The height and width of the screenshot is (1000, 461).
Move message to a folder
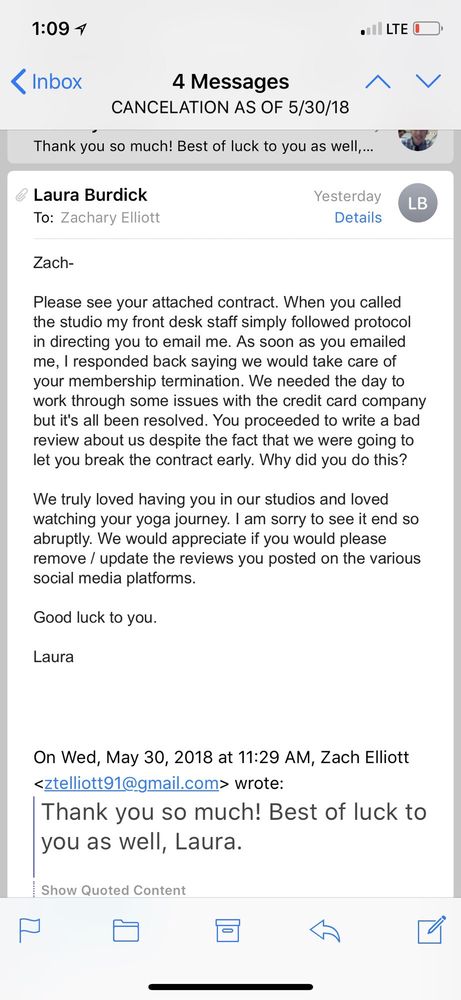click(x=126, y=931)
